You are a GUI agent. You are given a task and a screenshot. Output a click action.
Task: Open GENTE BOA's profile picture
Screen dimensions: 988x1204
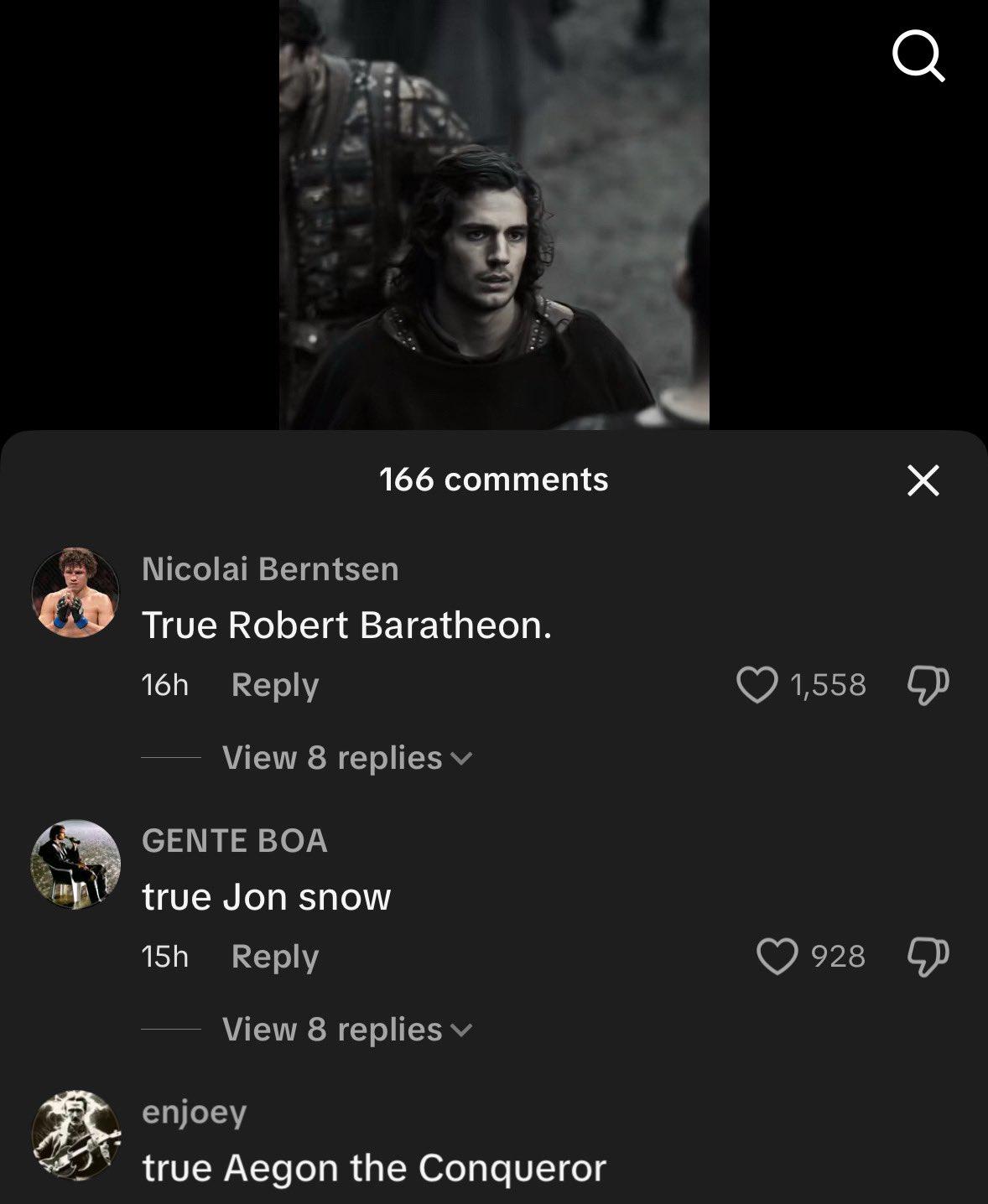75,864
